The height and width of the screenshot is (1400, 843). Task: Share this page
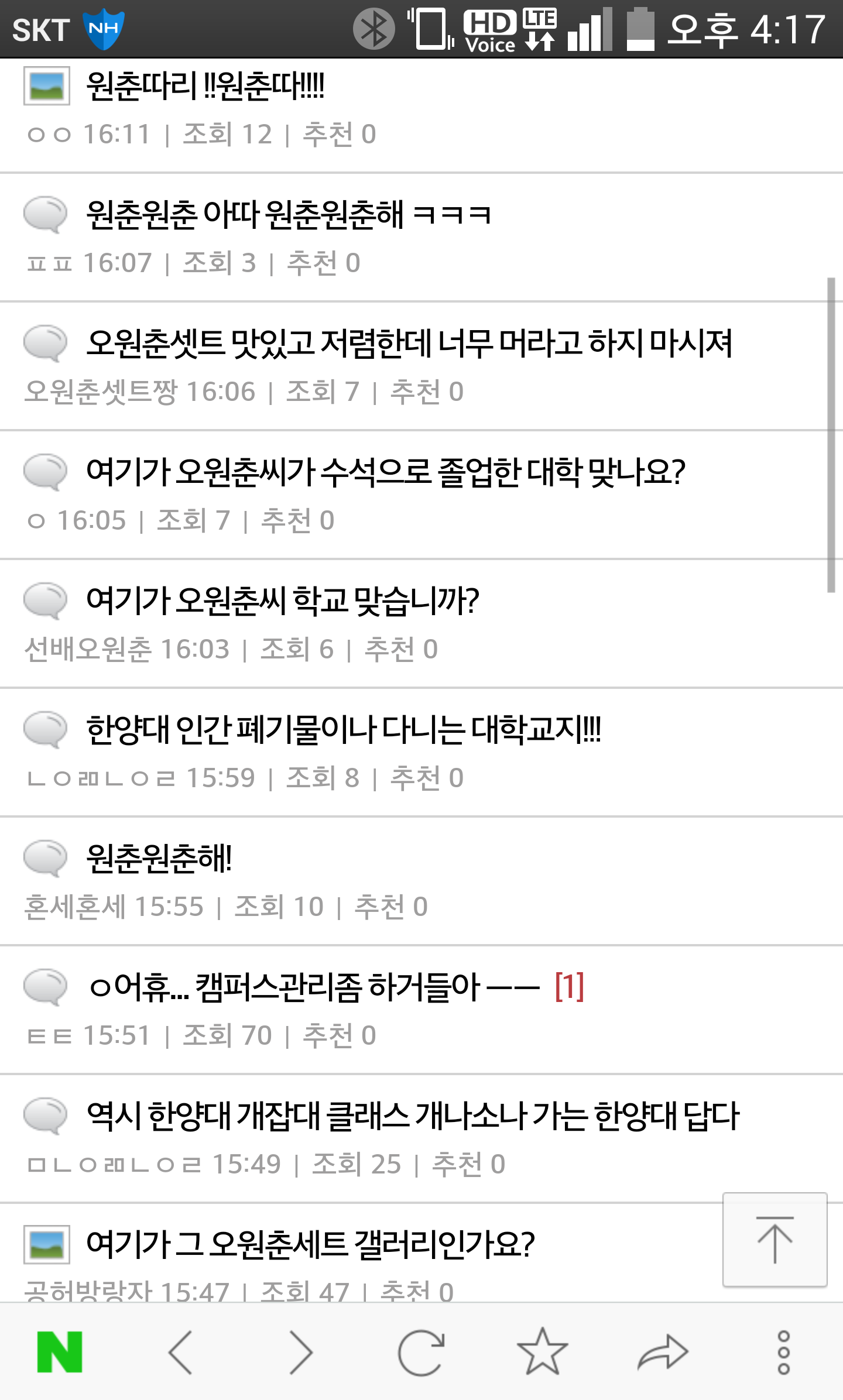[x=663, y=1352]
